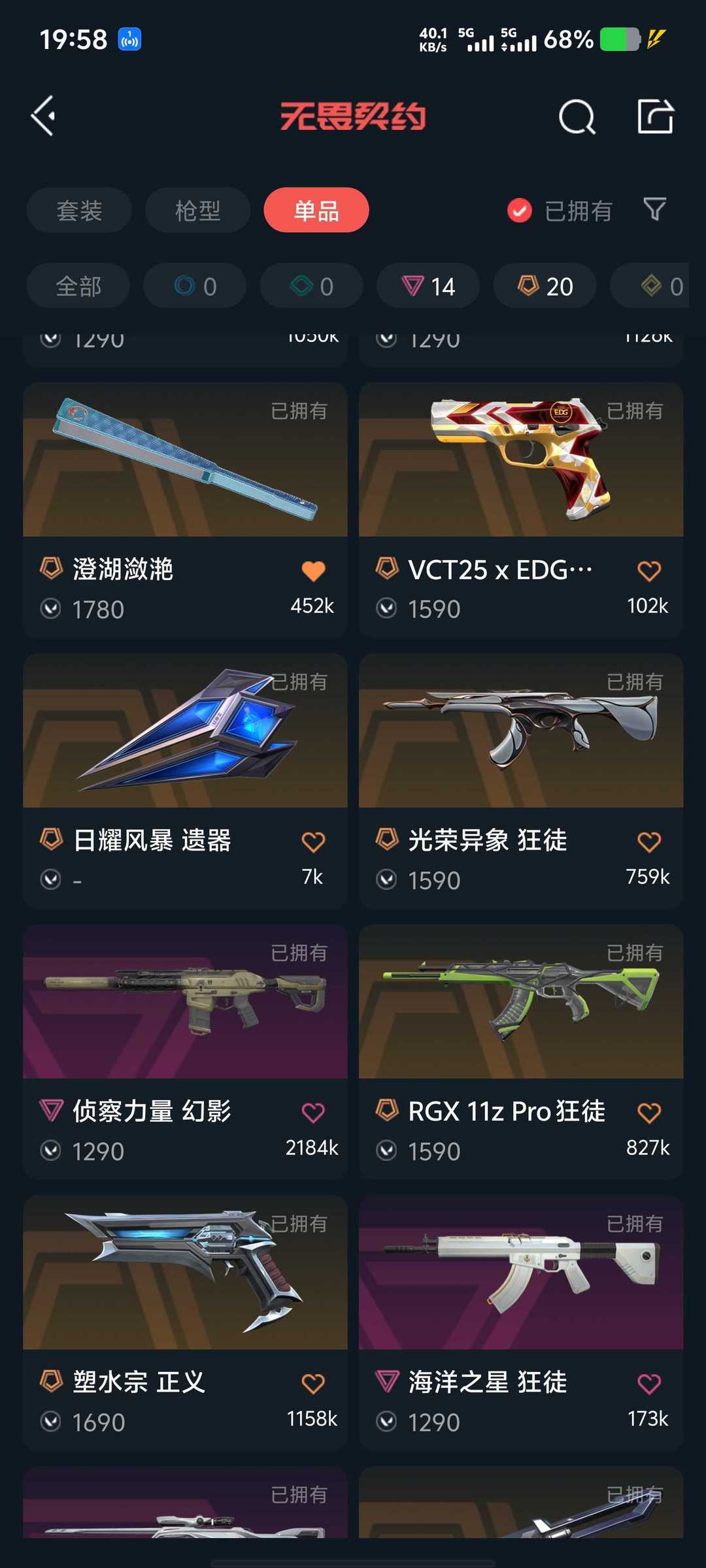Switch to the 套装 tab
The image size is (706, 1568).
coord(79,210)
